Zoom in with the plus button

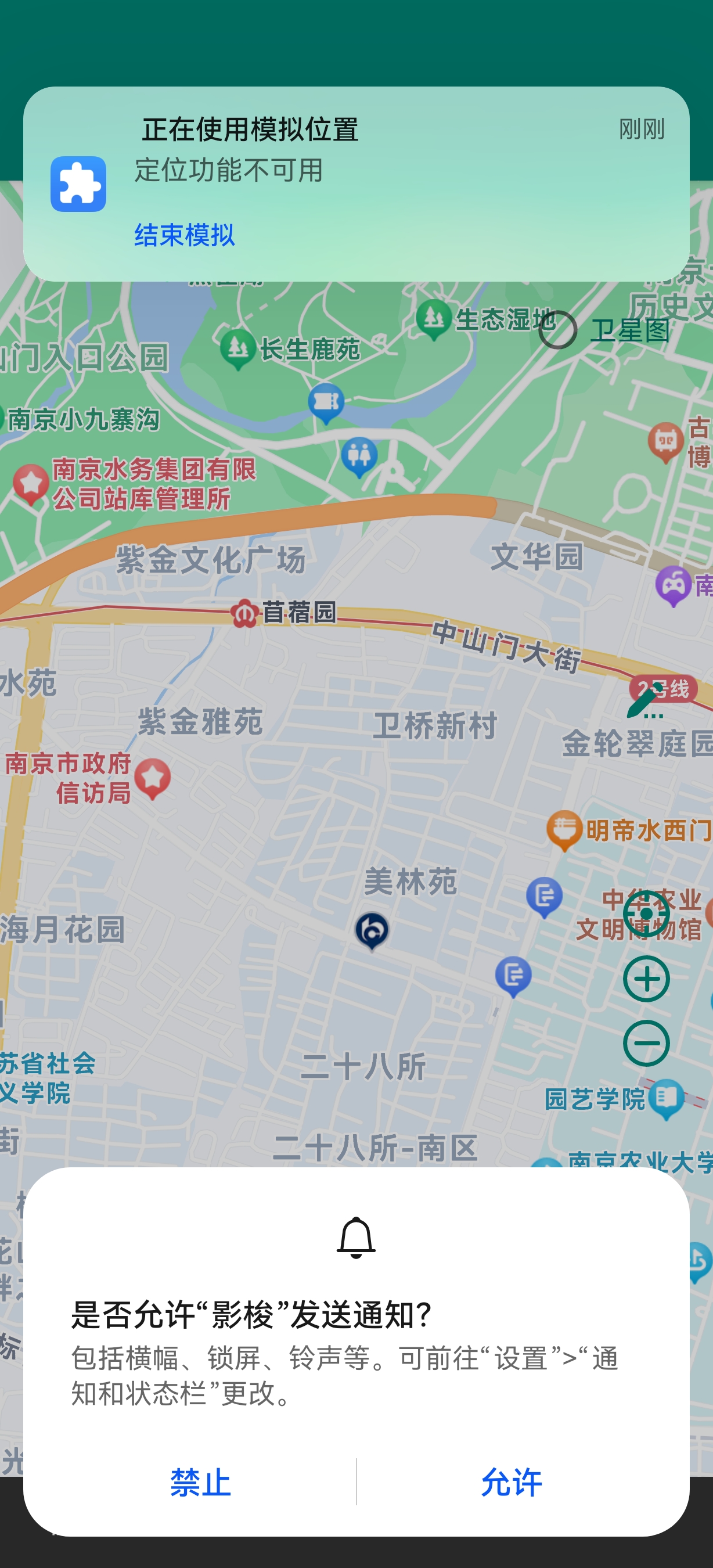(646, 979)
